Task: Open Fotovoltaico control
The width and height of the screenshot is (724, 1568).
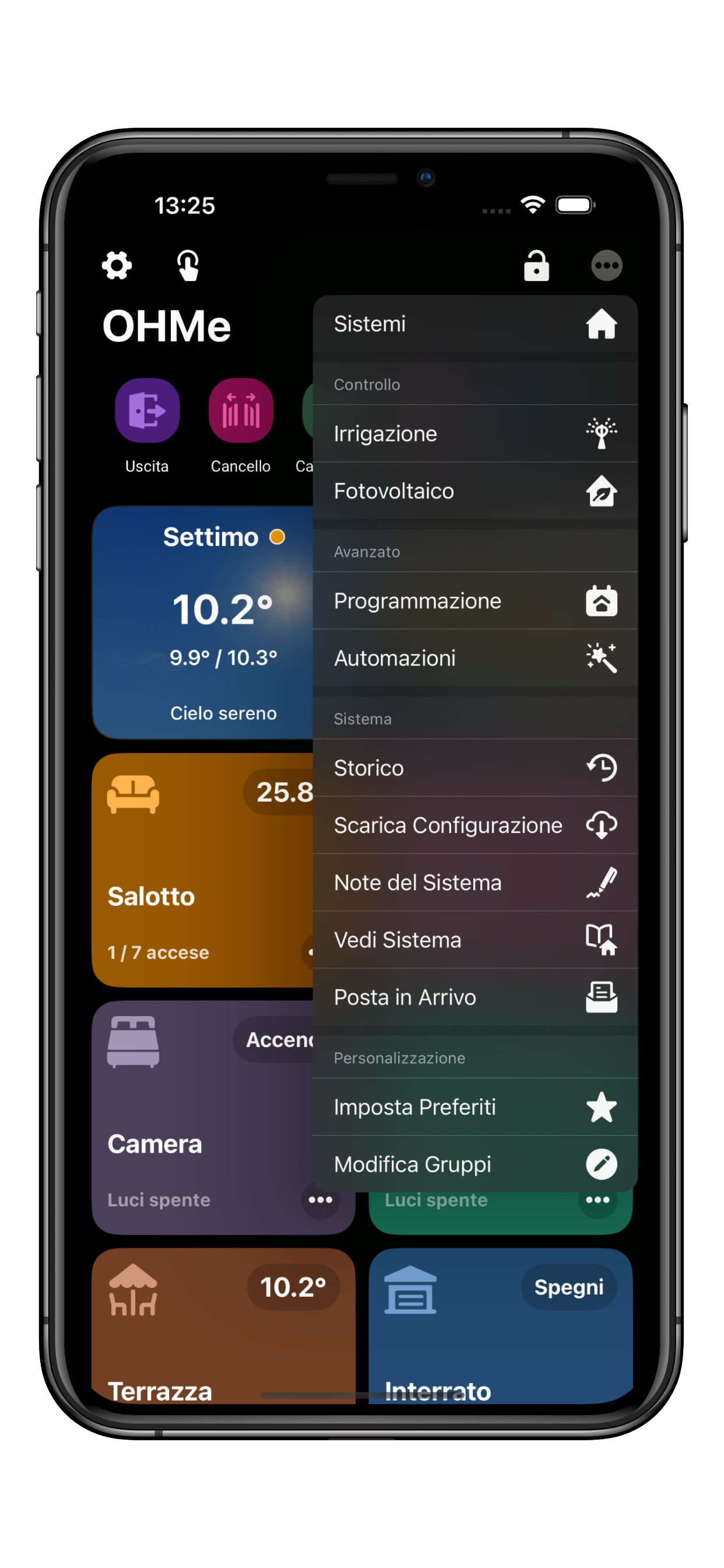Action: (x=475, y=491)
